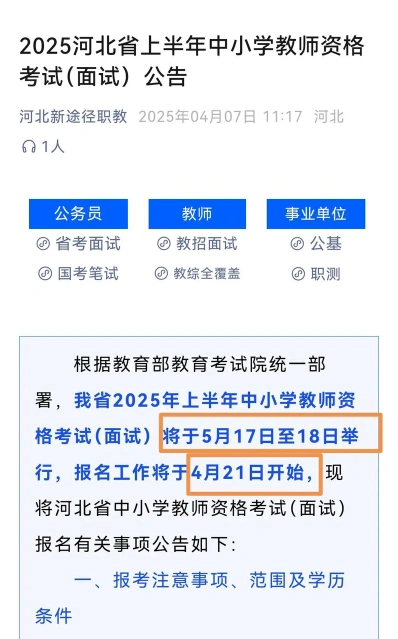Tap the headphone listen icon
The width and height of the screenshot is (398, 639).
tap(29, 146)
